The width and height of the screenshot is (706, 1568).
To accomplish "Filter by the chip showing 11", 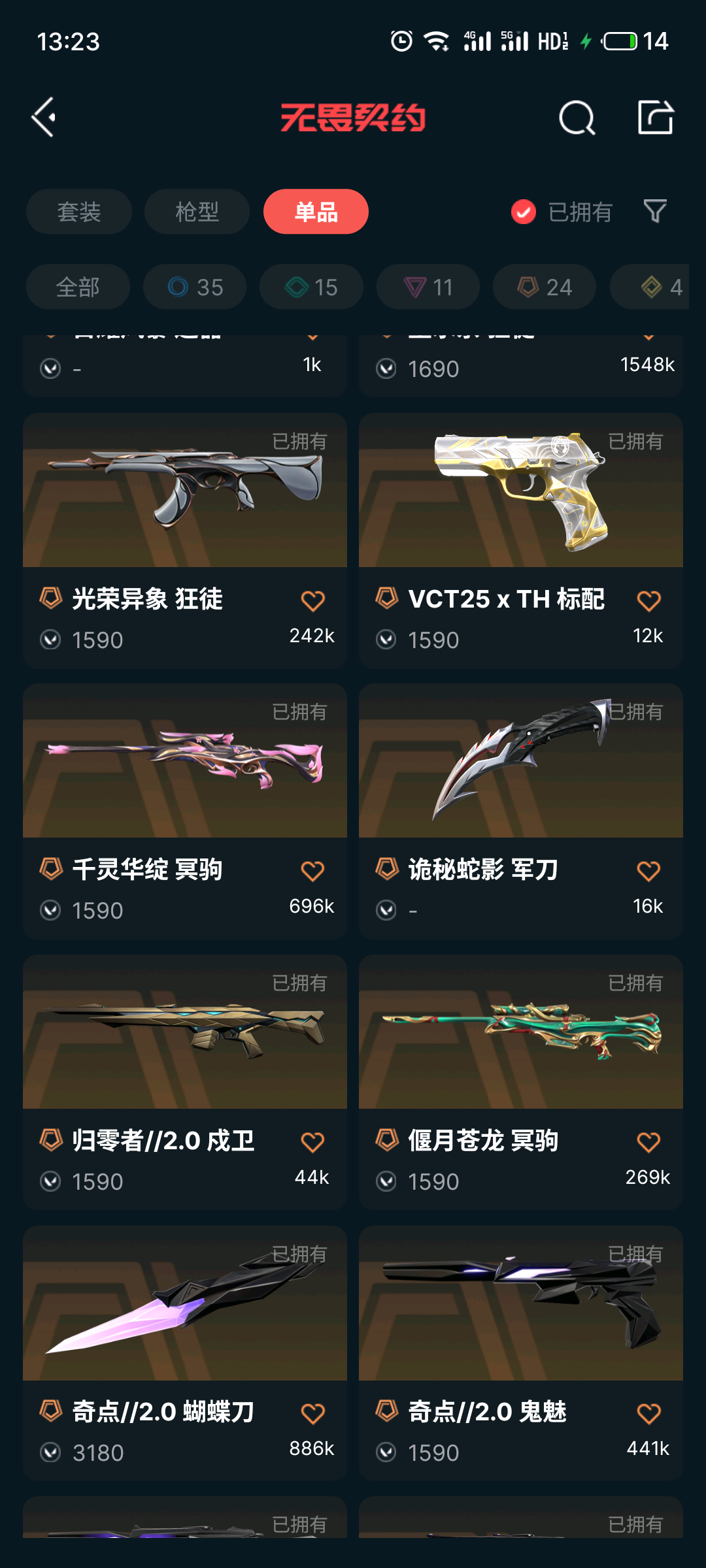I will pyautogui.click(x=428, y=287).
